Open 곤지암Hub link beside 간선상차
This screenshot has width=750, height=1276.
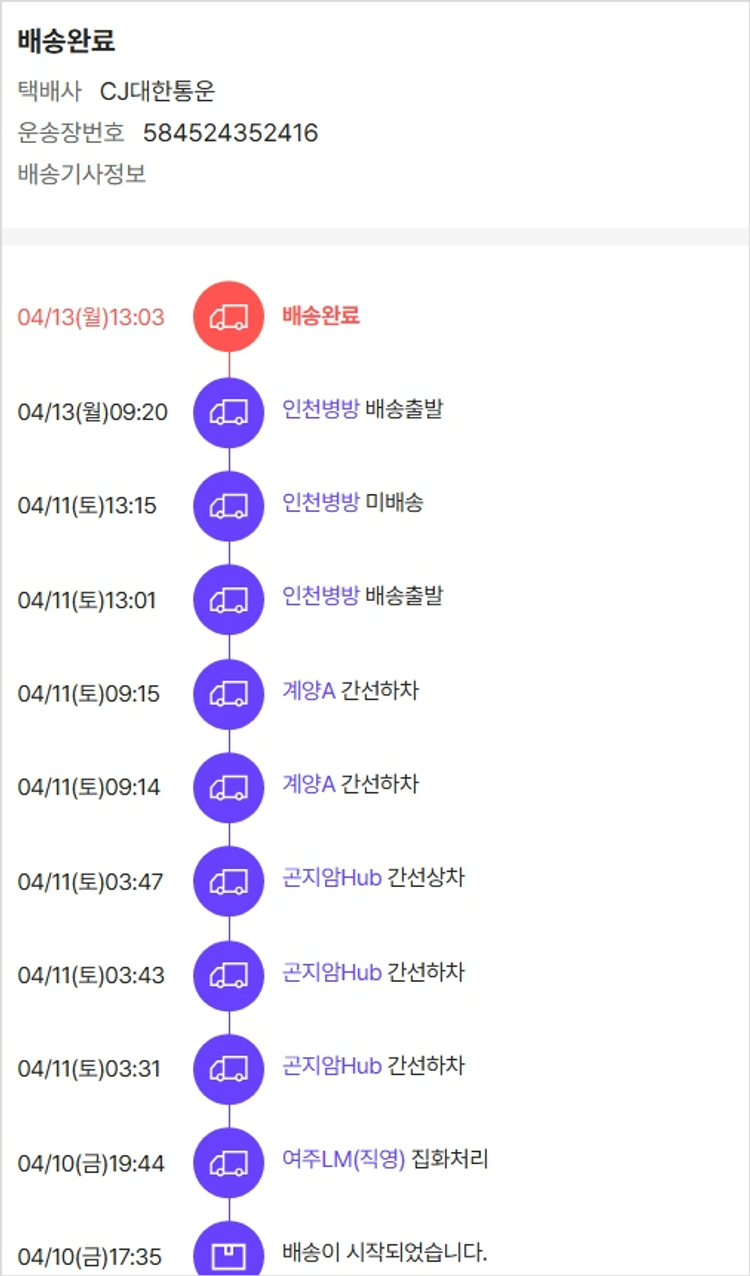[332, 878]
